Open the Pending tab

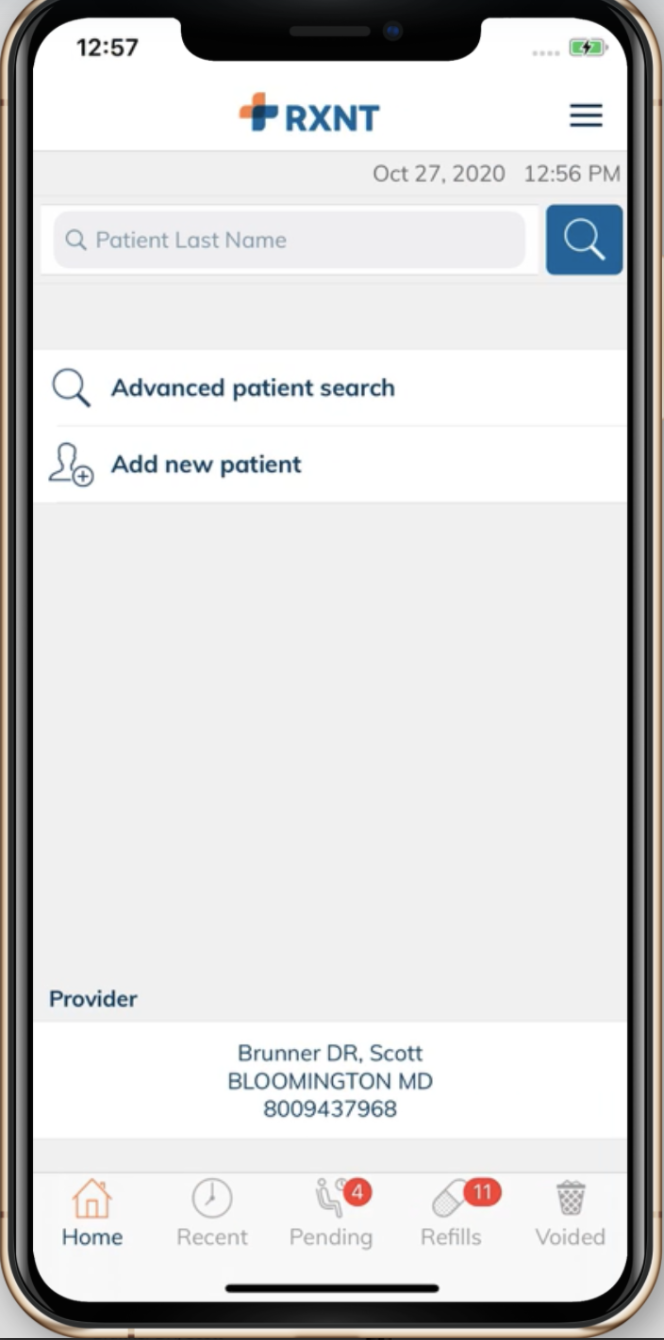(x=331, y=1213)
